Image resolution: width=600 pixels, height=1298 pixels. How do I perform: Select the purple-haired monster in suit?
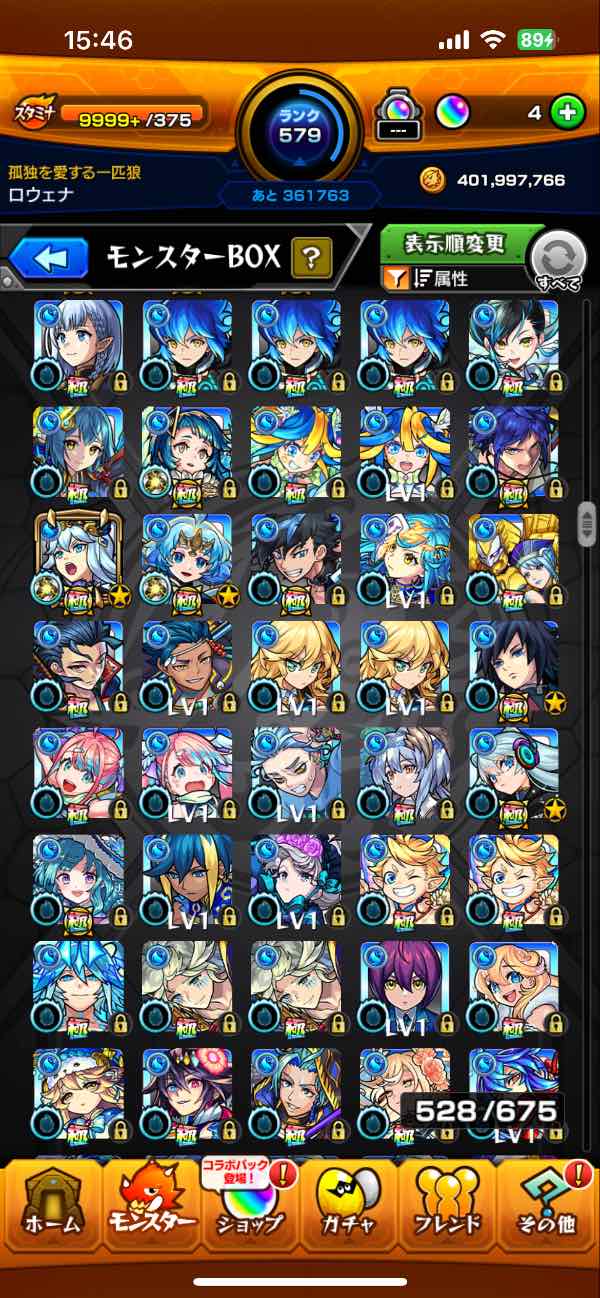404,987
